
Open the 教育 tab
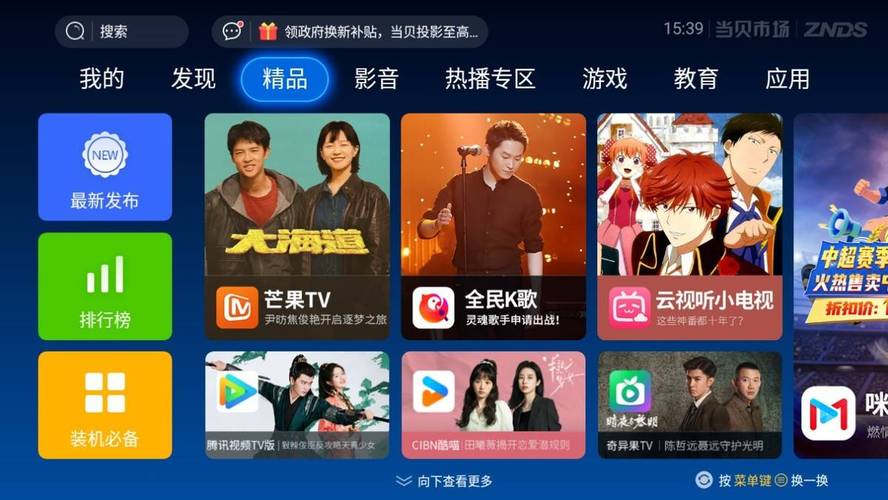coord(695,79)
